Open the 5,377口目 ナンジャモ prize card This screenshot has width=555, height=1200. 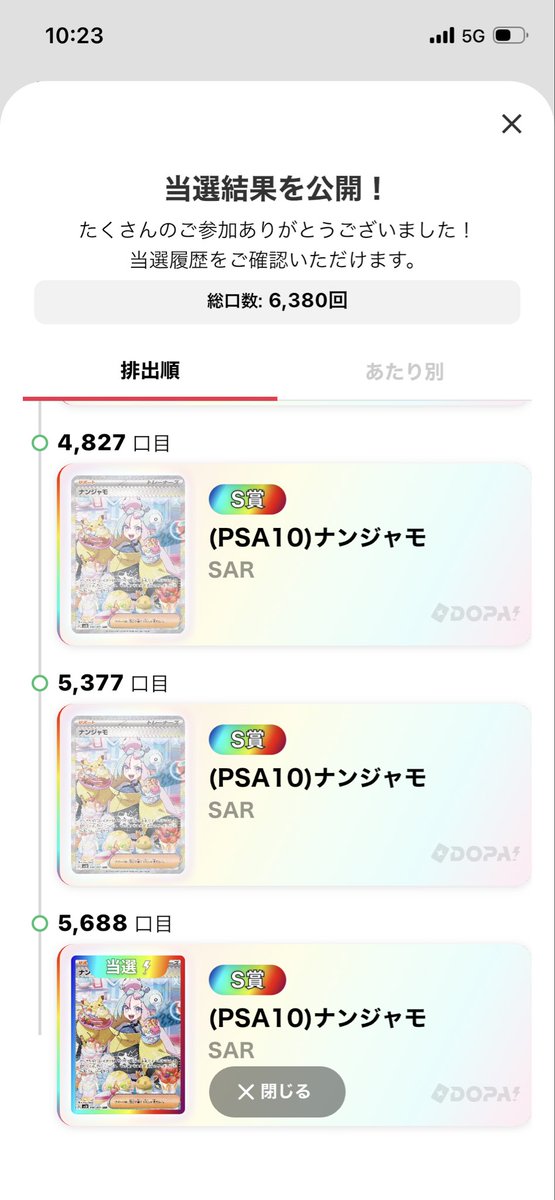294,795
